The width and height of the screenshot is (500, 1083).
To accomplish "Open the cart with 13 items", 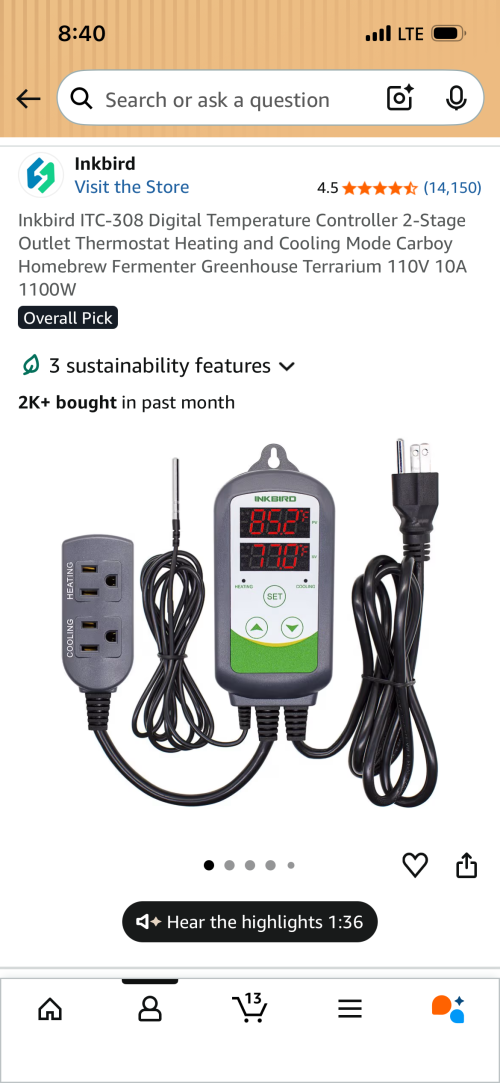I will (x=249, y=1008).
